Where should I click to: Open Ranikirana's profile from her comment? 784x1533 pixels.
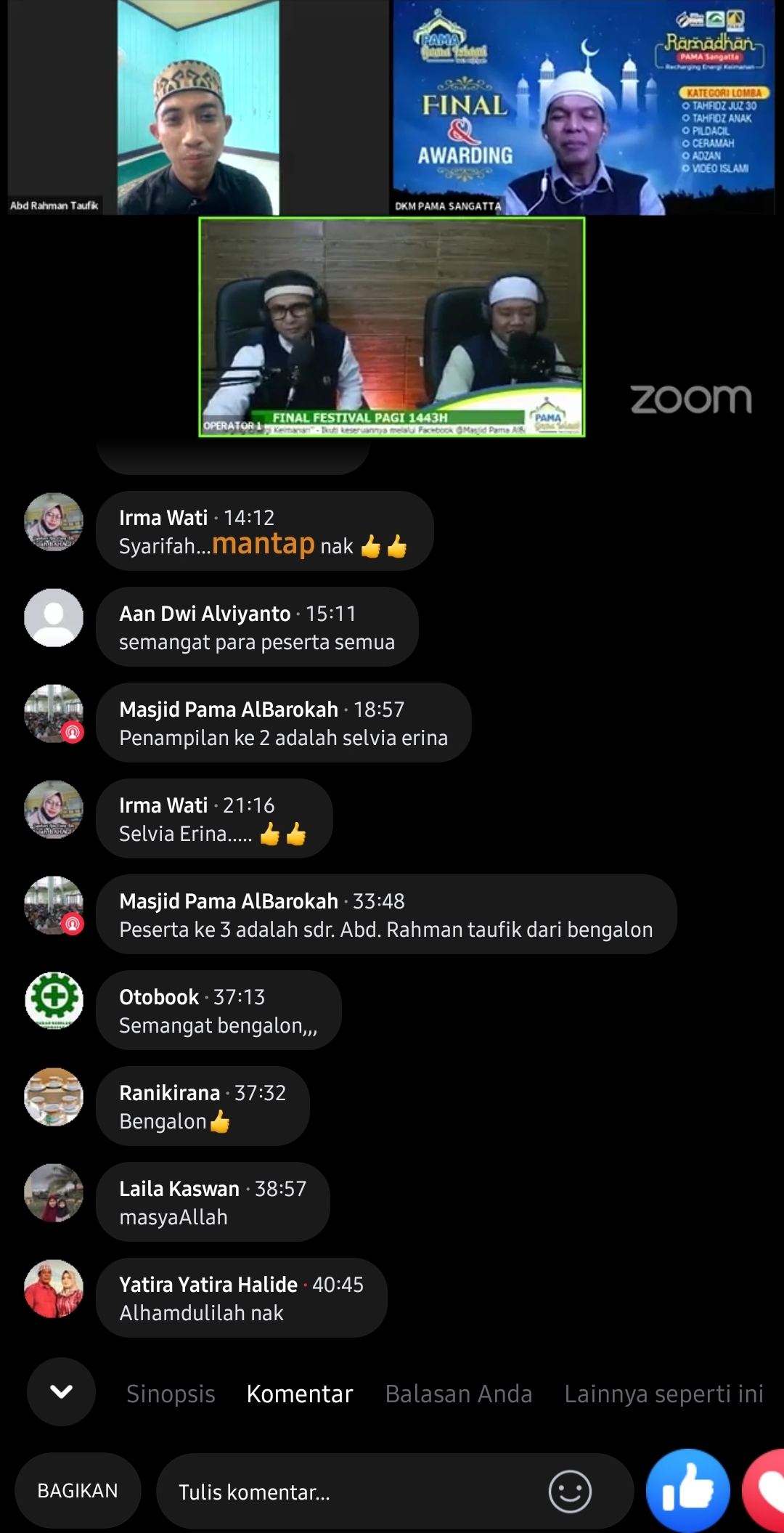click(169, 1093)
